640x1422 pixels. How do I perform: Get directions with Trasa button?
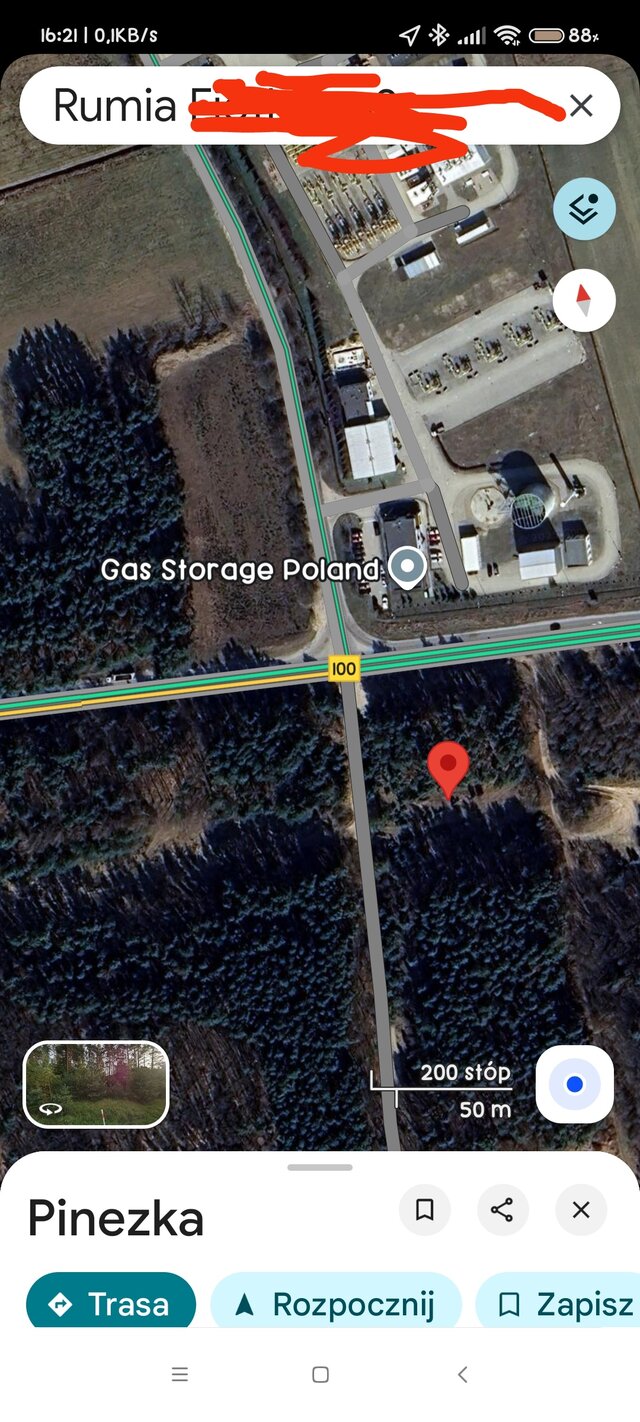[110, 1303]
